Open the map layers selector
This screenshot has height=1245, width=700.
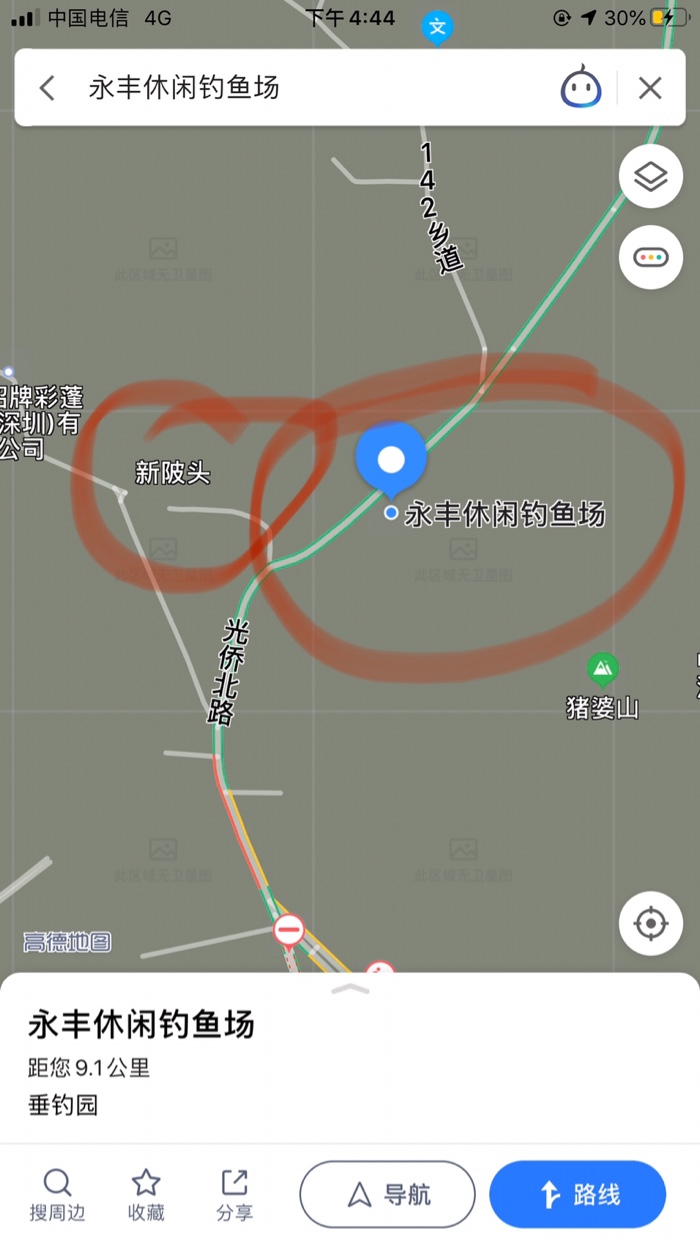651,177
